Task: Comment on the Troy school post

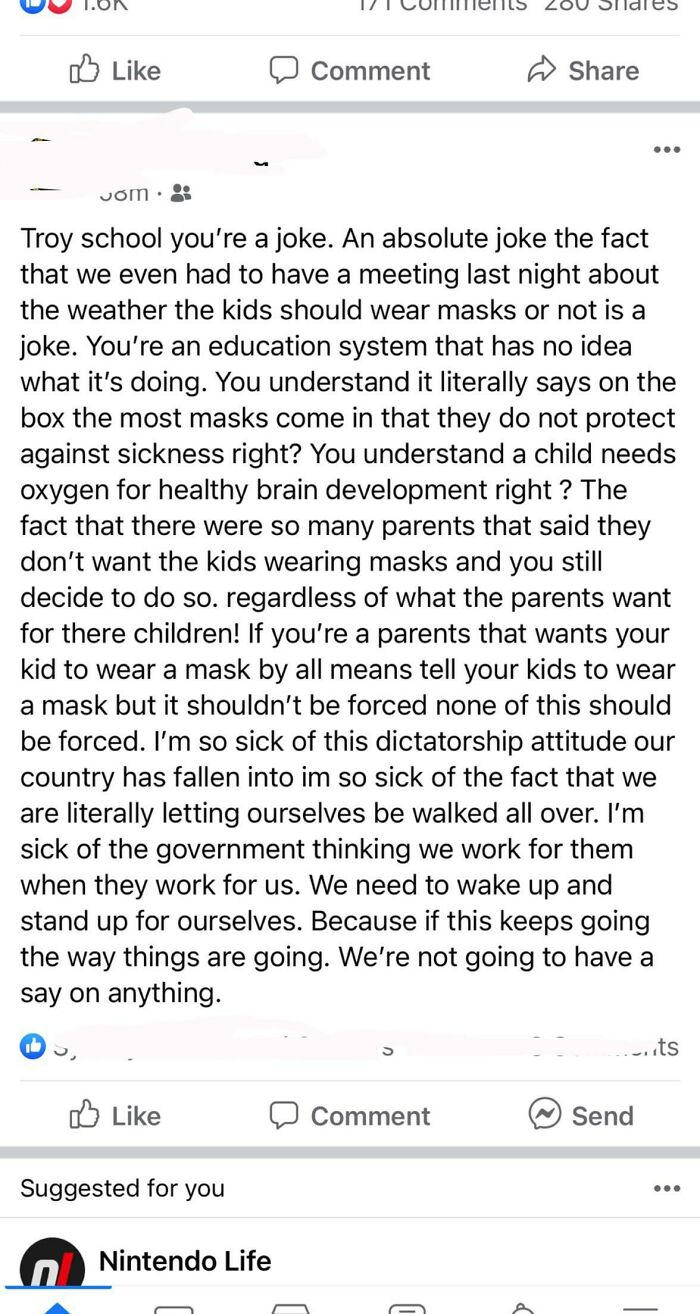Action: [x=350, y=1116]
